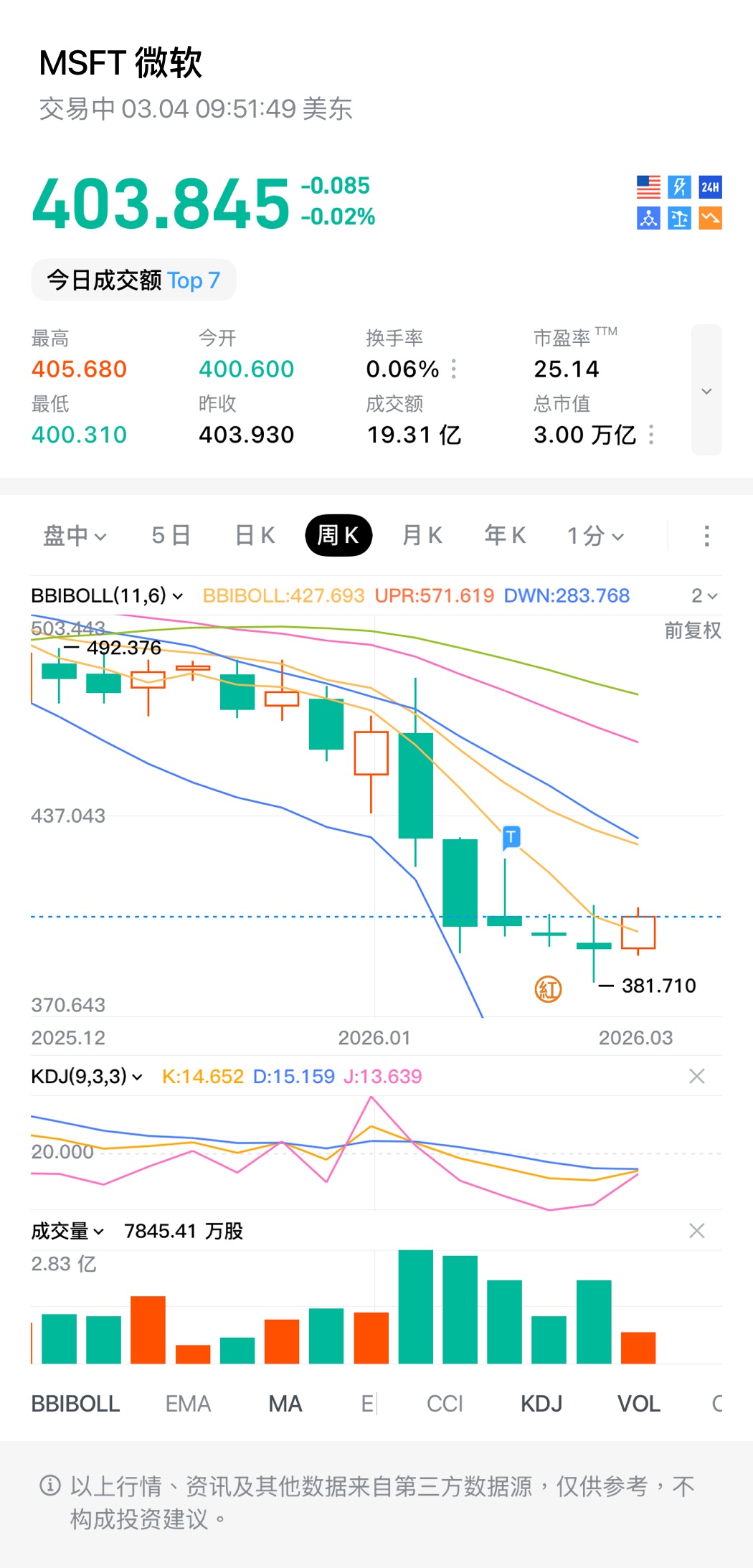753x1568 pixels.
Task: Switch to the 日K daily chart
Action: point(255,535)
